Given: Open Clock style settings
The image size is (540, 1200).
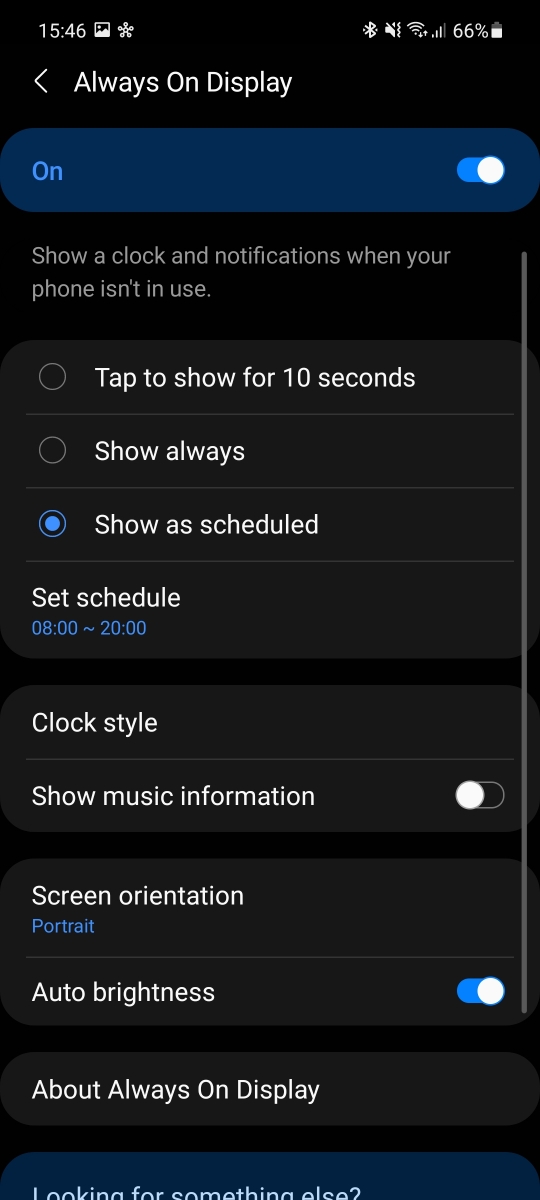Looking at the screenshot, I should [264, 722].
